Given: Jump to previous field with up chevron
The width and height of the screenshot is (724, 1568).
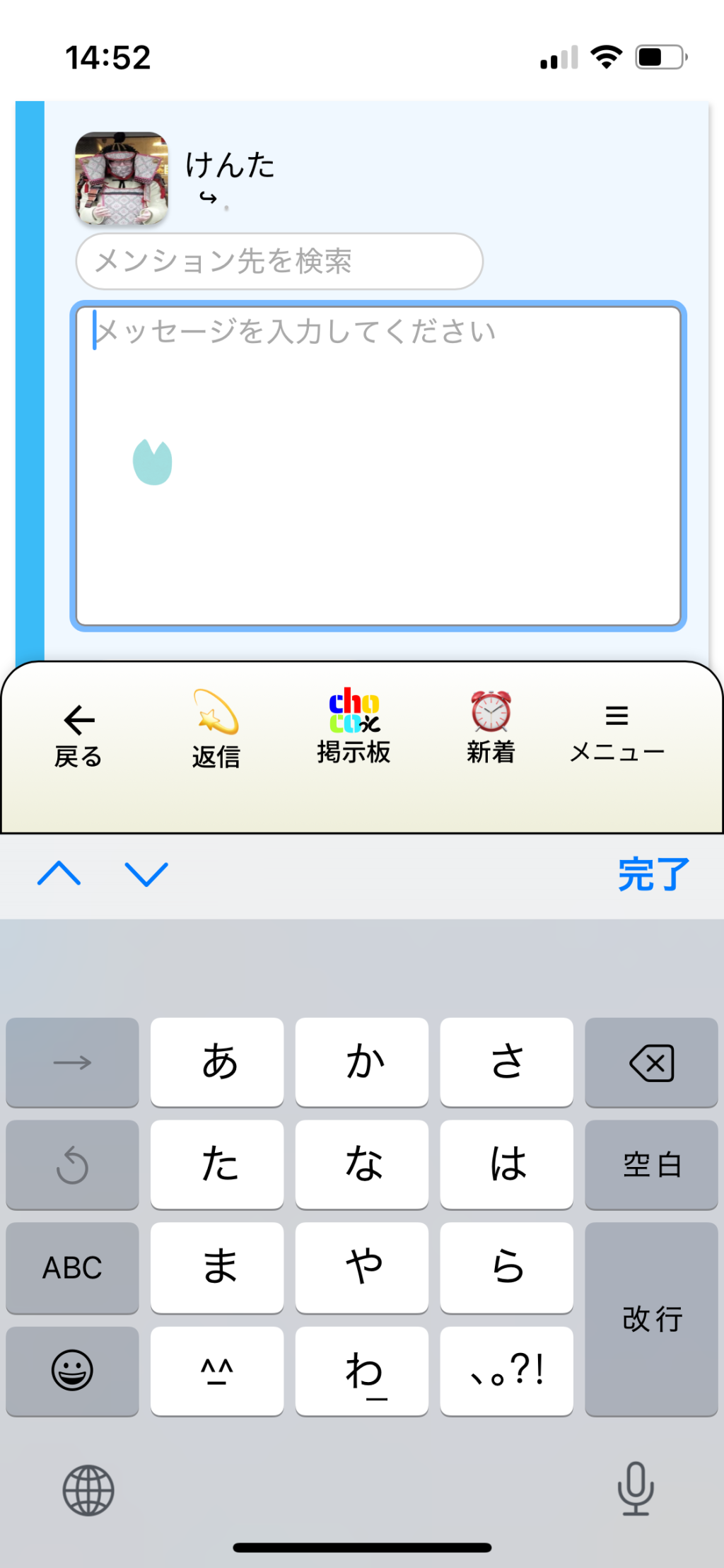Looking at the screenshot, I should click(x=59, y=874).
